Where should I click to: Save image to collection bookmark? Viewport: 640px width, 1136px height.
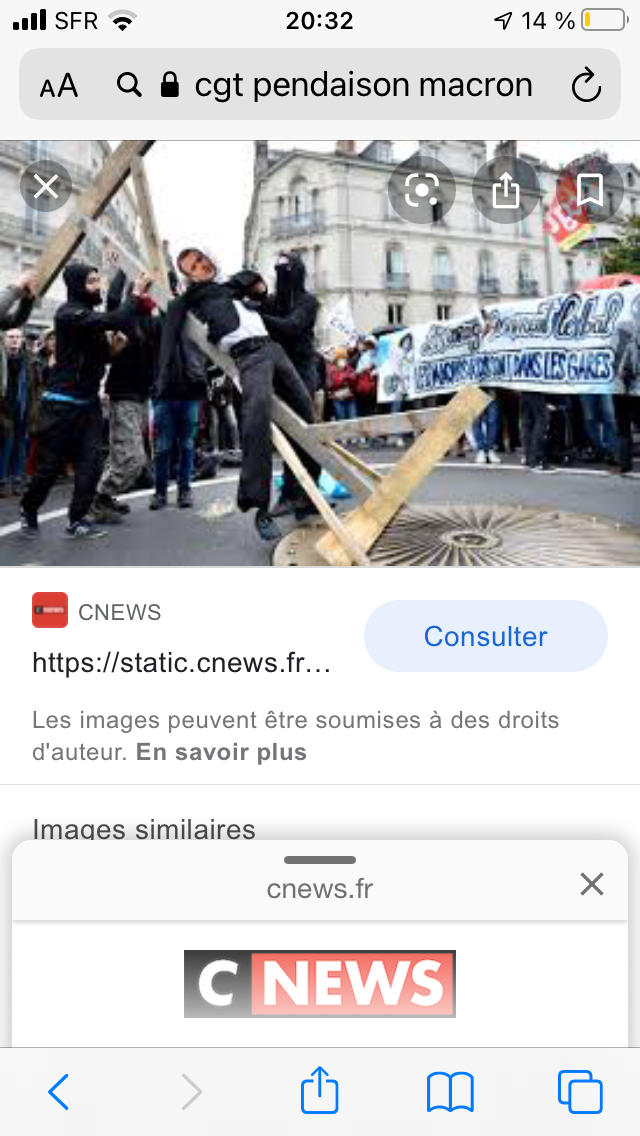point(589,190)
